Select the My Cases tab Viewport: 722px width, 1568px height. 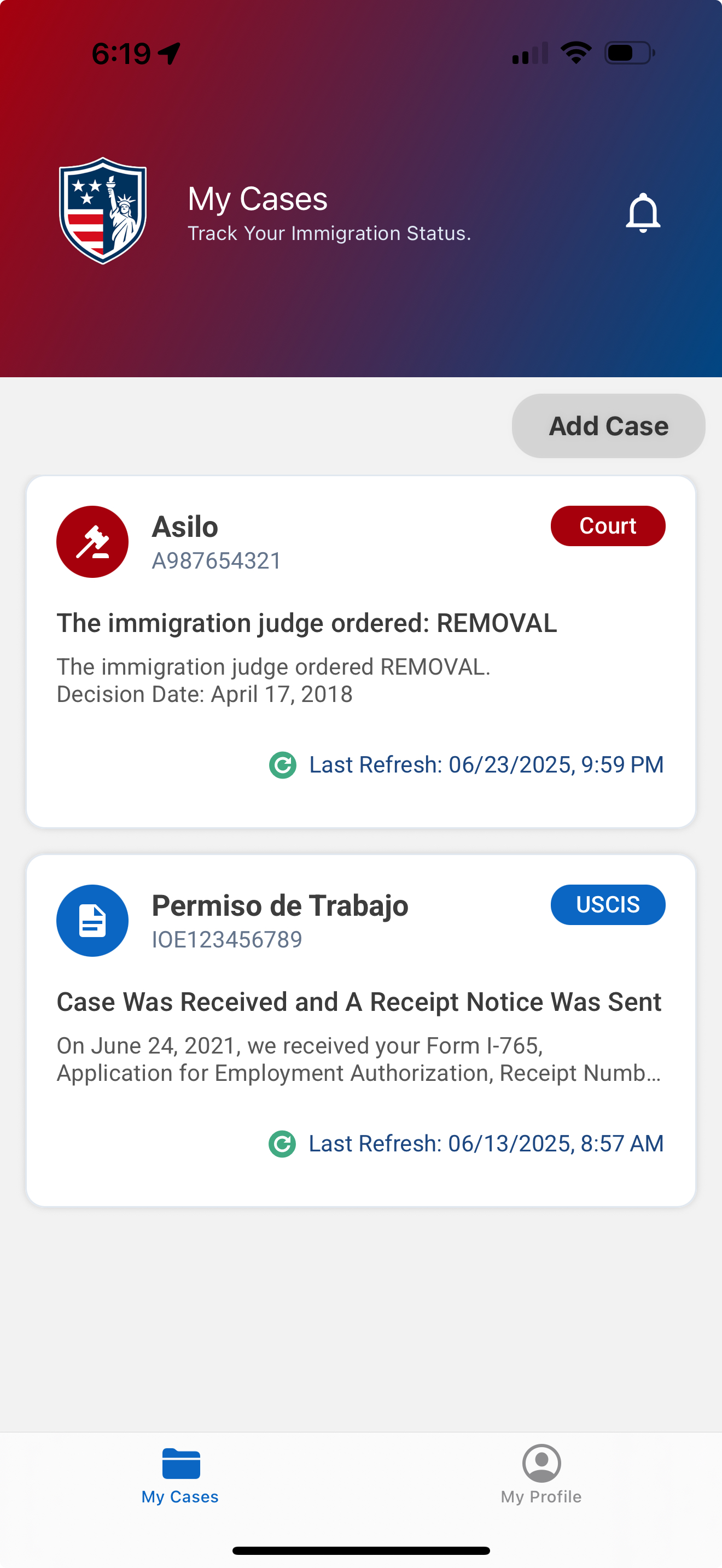(x=180, y=1475)
